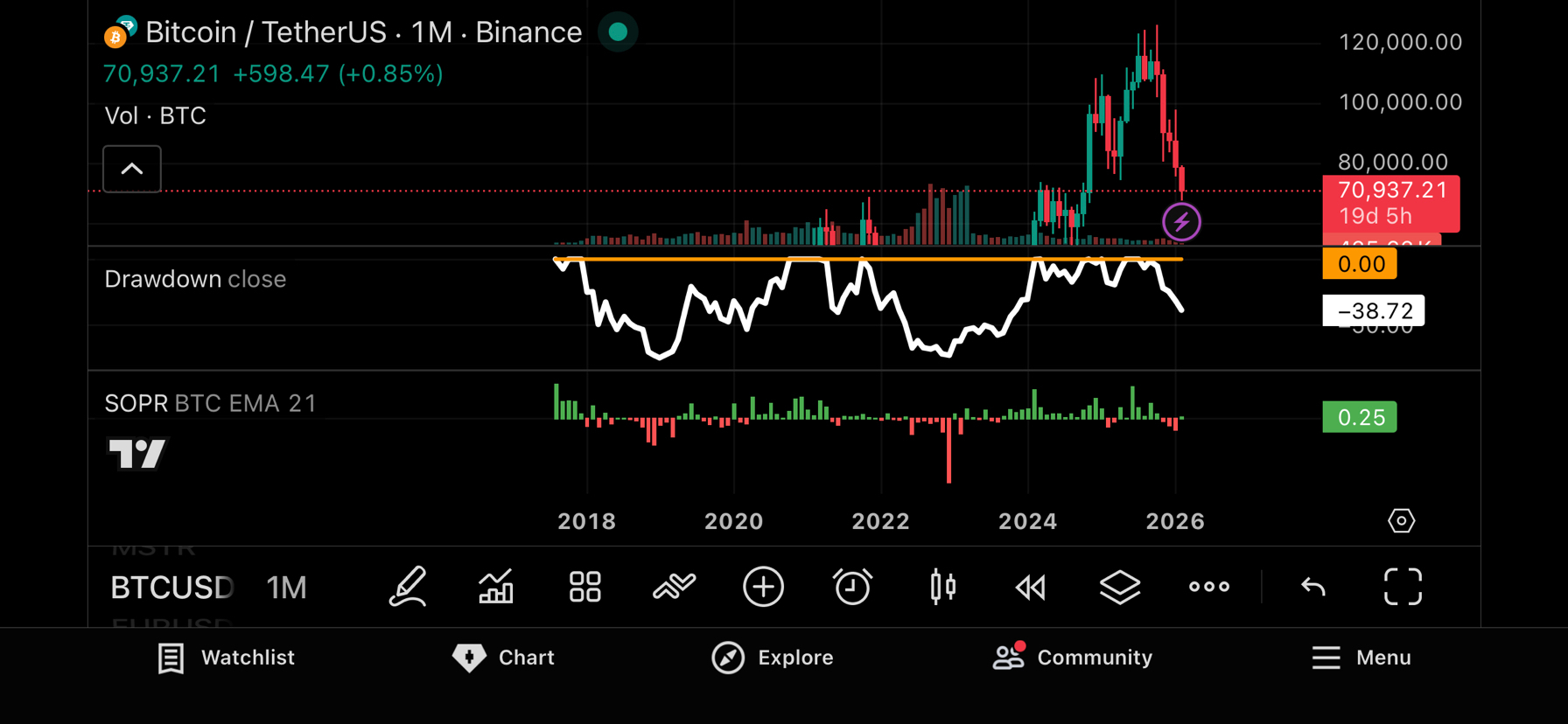Open the Menu tab

(1361, 658)
